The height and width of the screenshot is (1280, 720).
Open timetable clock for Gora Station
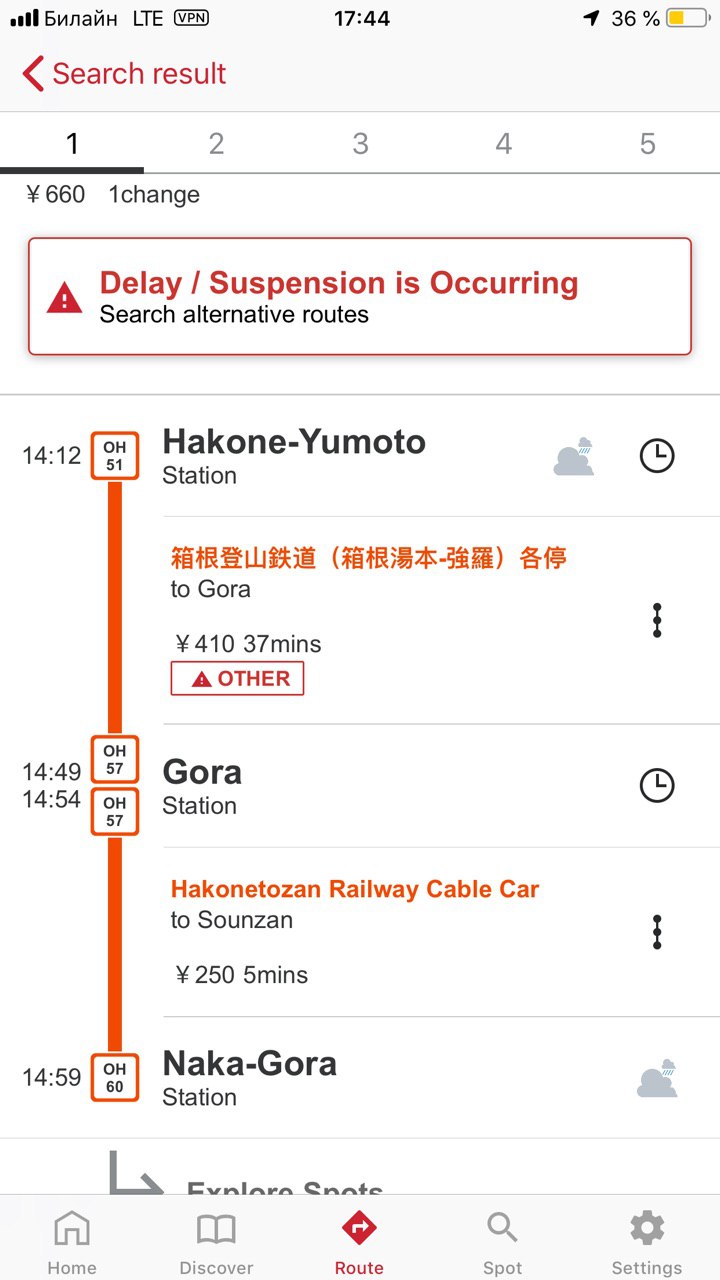(x=657, y=785)
